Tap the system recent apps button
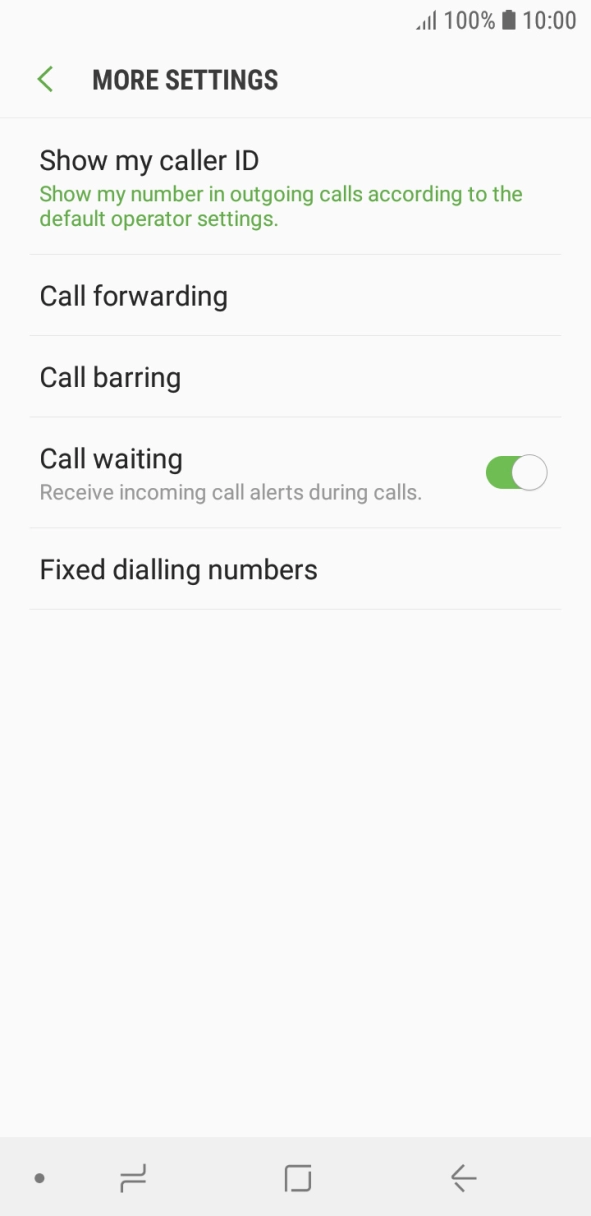Screen dimensions: 591x1216 pyautogui.click(x=133, y=1179)
